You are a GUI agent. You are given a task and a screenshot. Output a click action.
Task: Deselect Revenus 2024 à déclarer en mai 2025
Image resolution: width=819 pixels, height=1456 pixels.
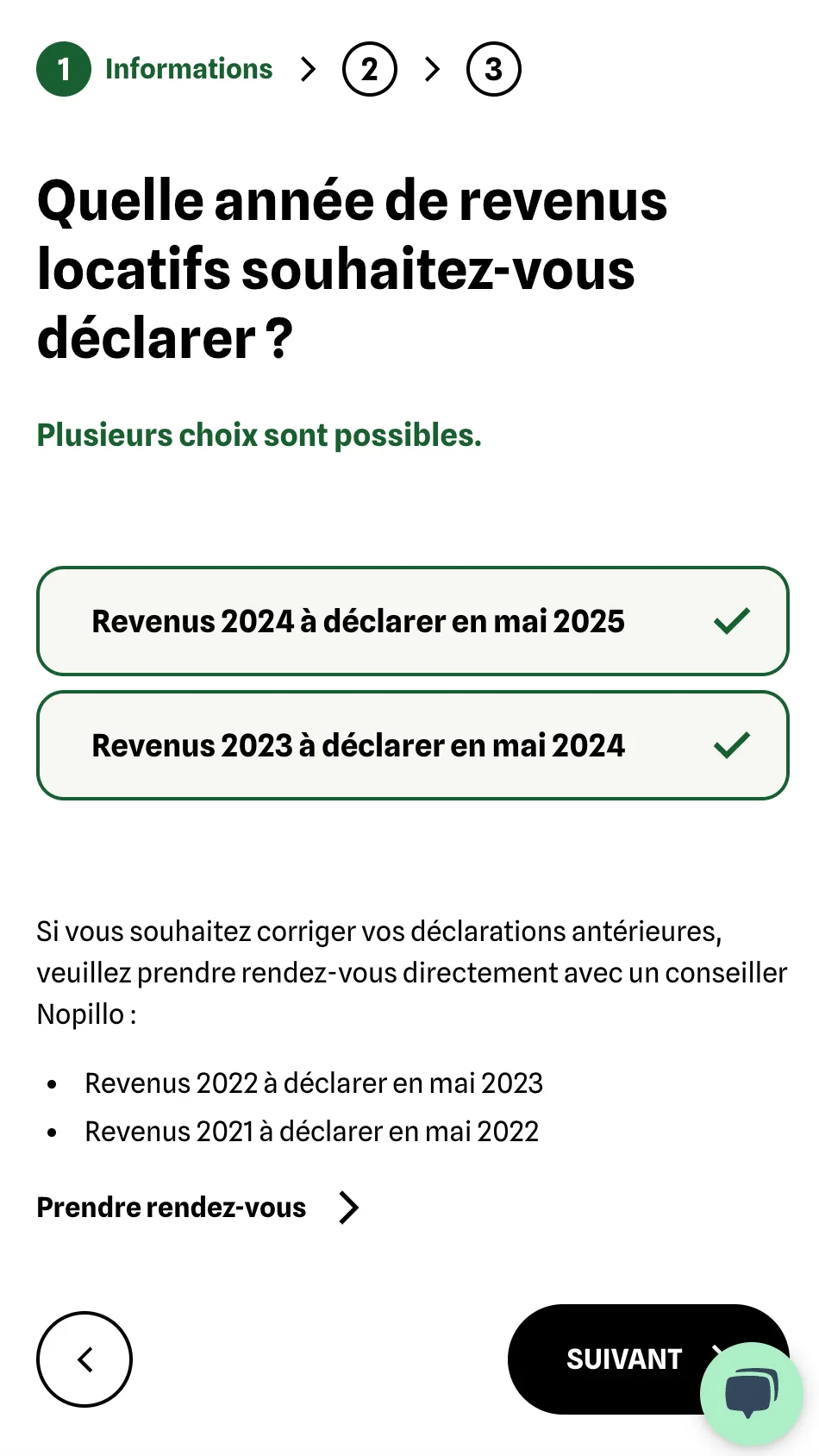tap(412, 621)
